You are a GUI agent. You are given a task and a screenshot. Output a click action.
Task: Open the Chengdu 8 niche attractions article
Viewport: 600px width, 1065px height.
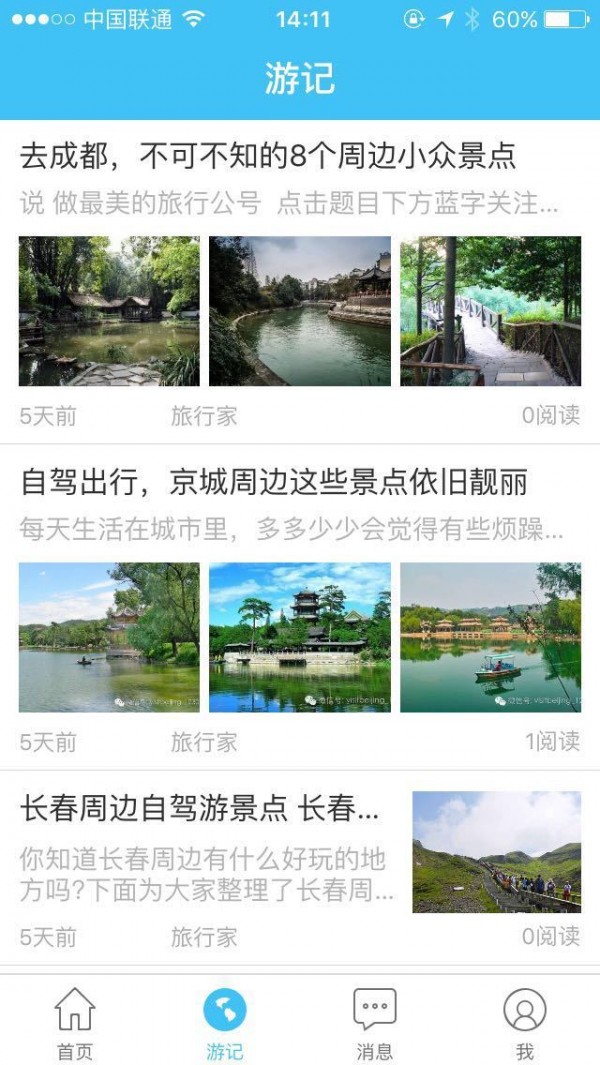pyautogui.click(x=300, y=282)
